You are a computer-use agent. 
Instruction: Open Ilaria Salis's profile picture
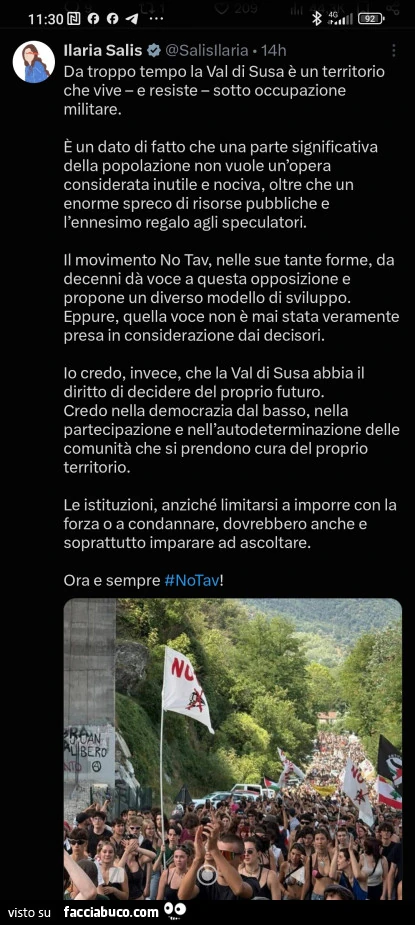[x=34, y=62]
